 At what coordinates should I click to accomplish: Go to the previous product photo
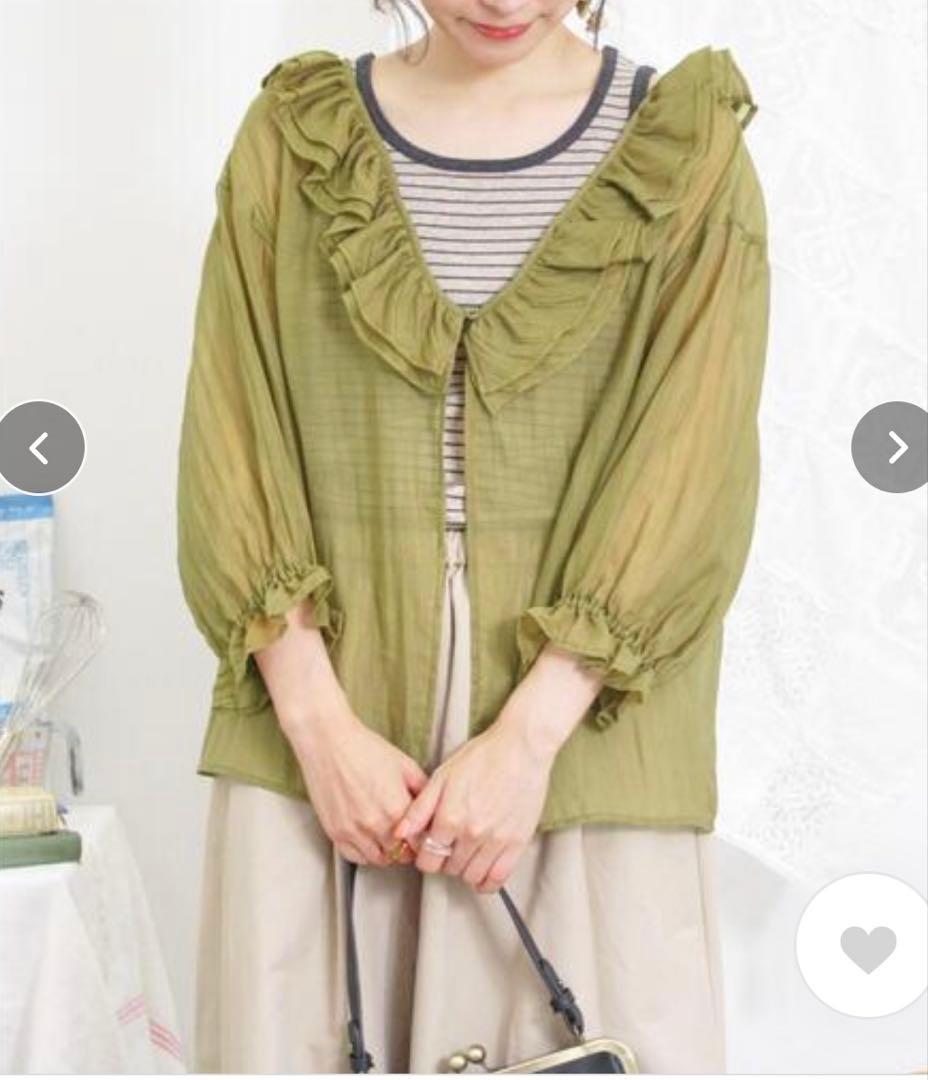(40, 448)
